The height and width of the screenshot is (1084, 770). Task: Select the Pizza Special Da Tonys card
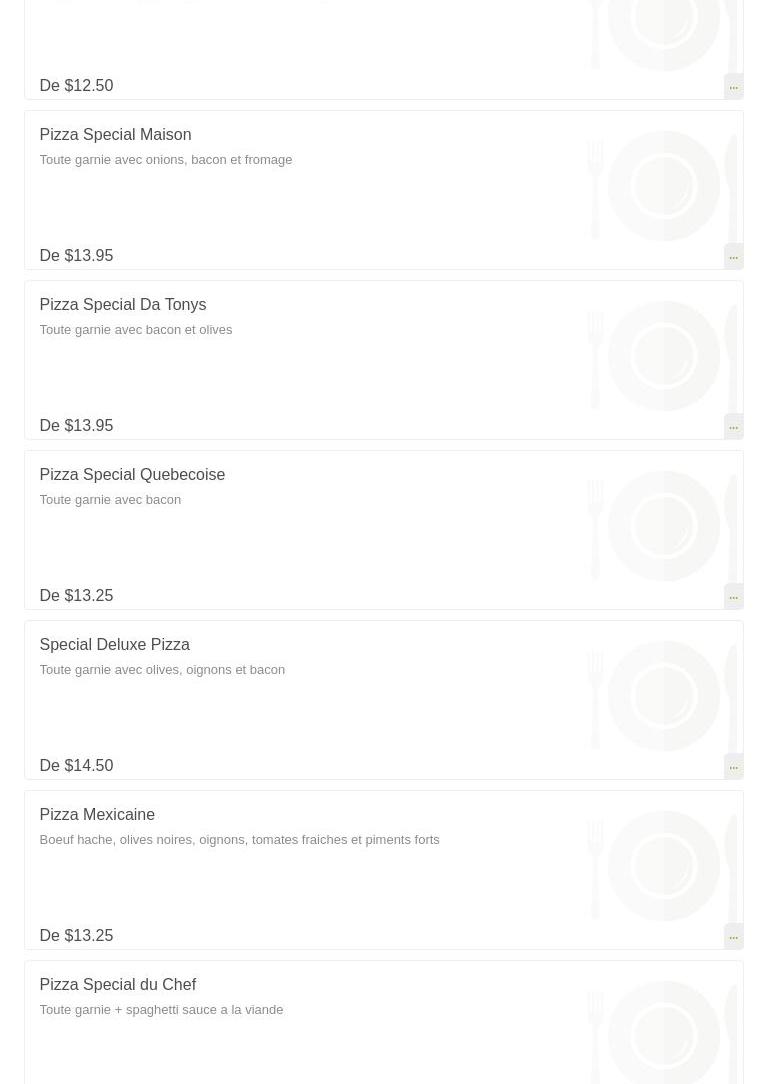(x=122, y=305)
